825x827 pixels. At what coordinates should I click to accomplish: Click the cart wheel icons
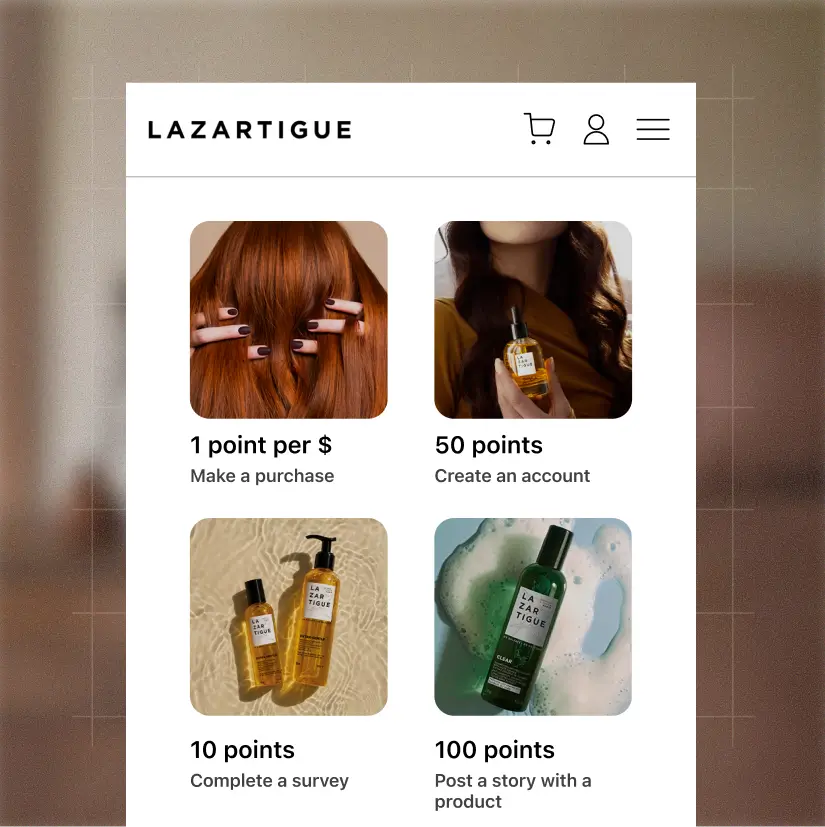pyautogui.click(x=540, y=140)
